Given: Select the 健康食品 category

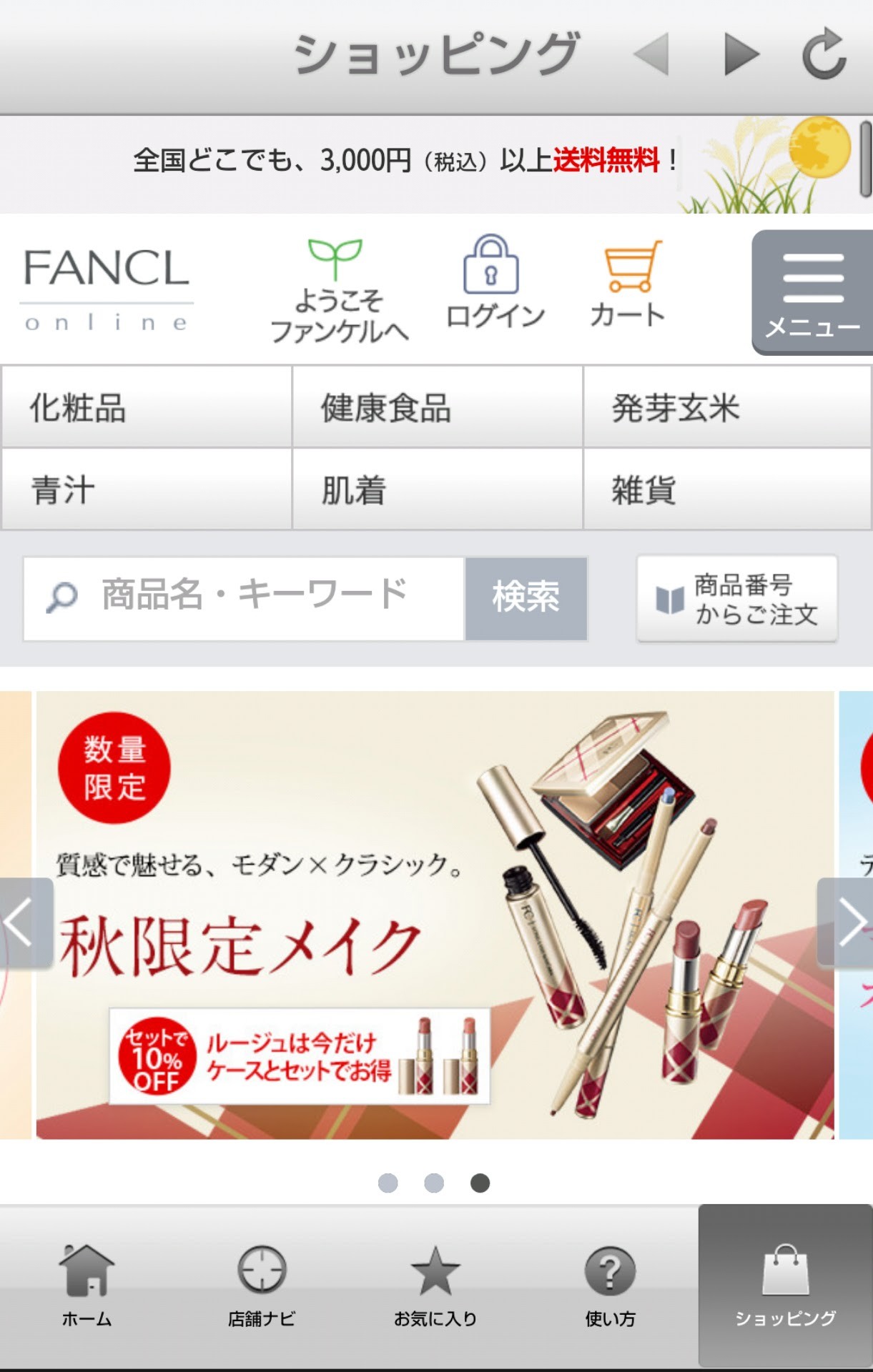Looking at the screenshot, I should click(437, 407).
